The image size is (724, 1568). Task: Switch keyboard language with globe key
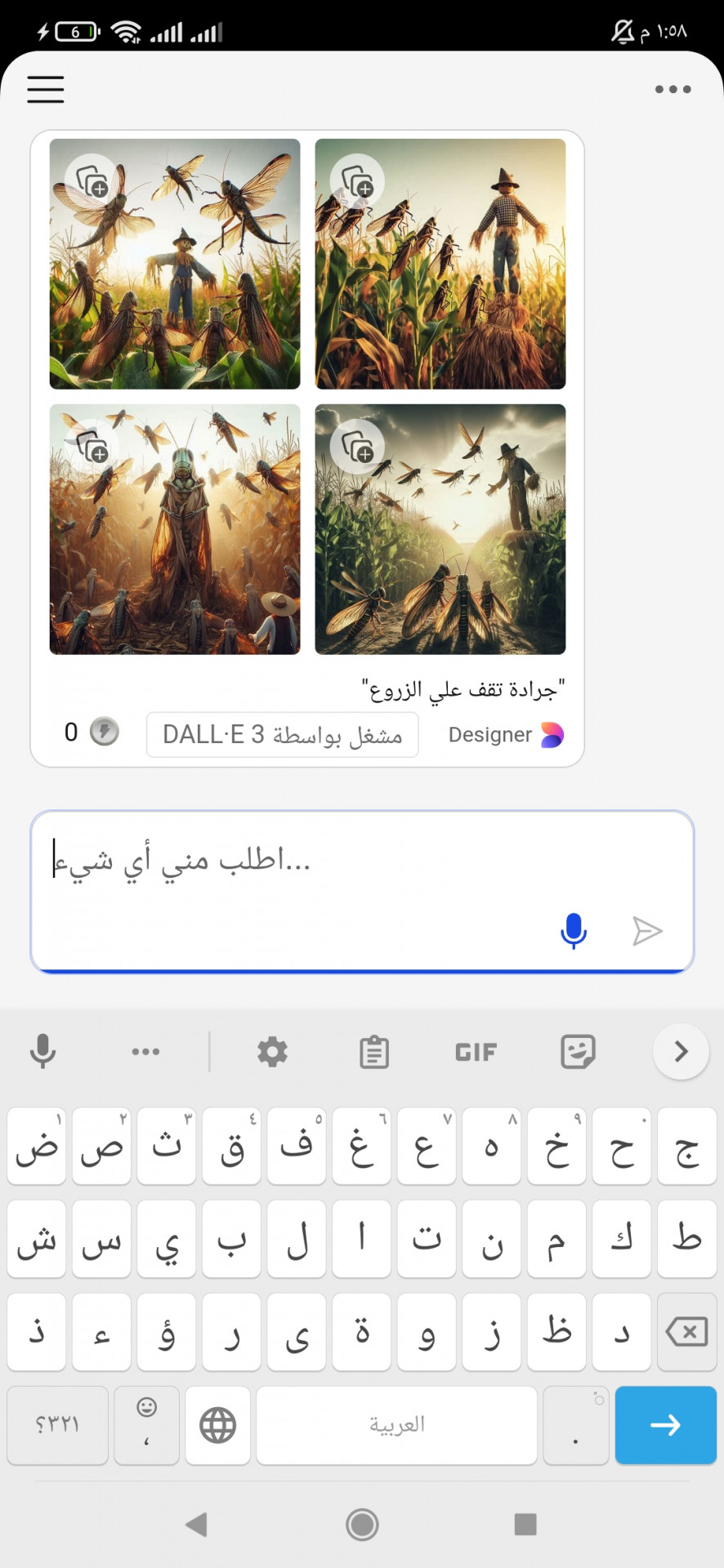(217, 1425)
